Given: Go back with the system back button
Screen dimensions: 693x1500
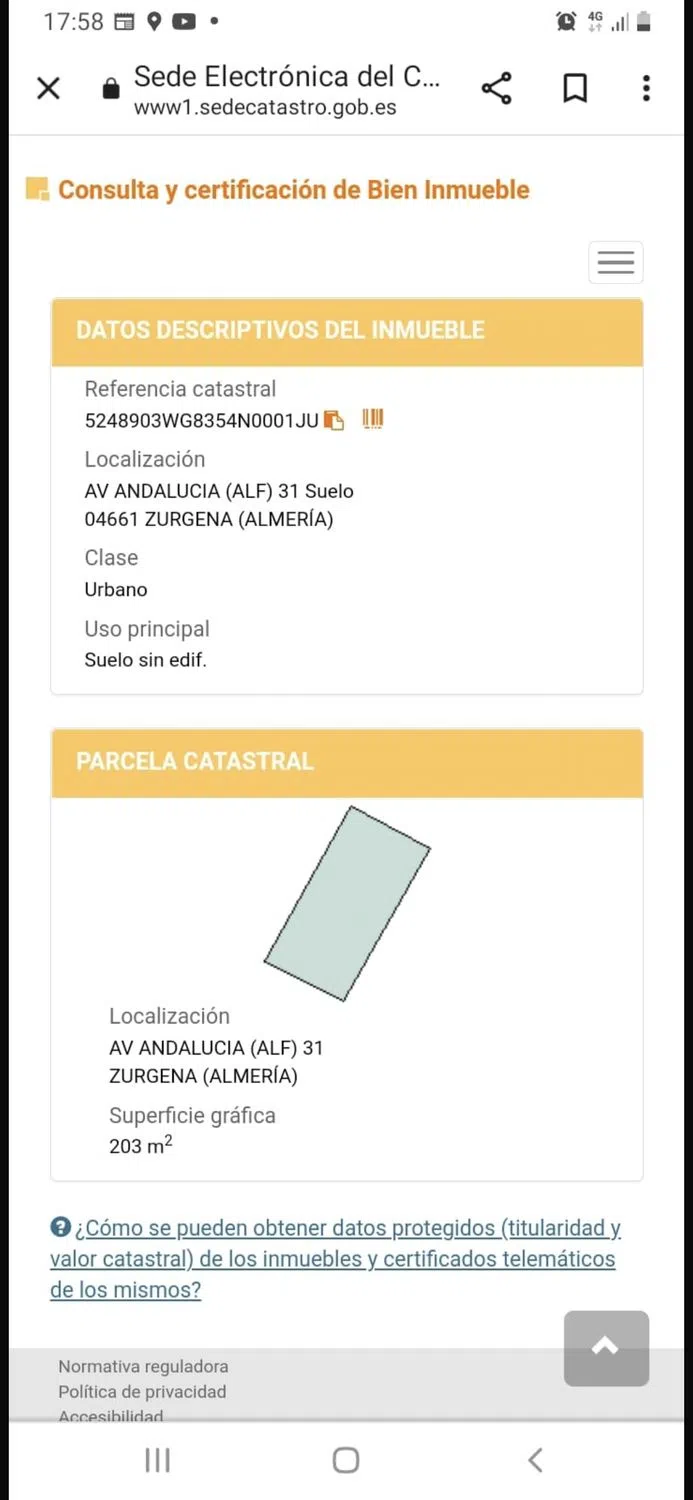Looking at the screenshot, I should coord(535,1460).
